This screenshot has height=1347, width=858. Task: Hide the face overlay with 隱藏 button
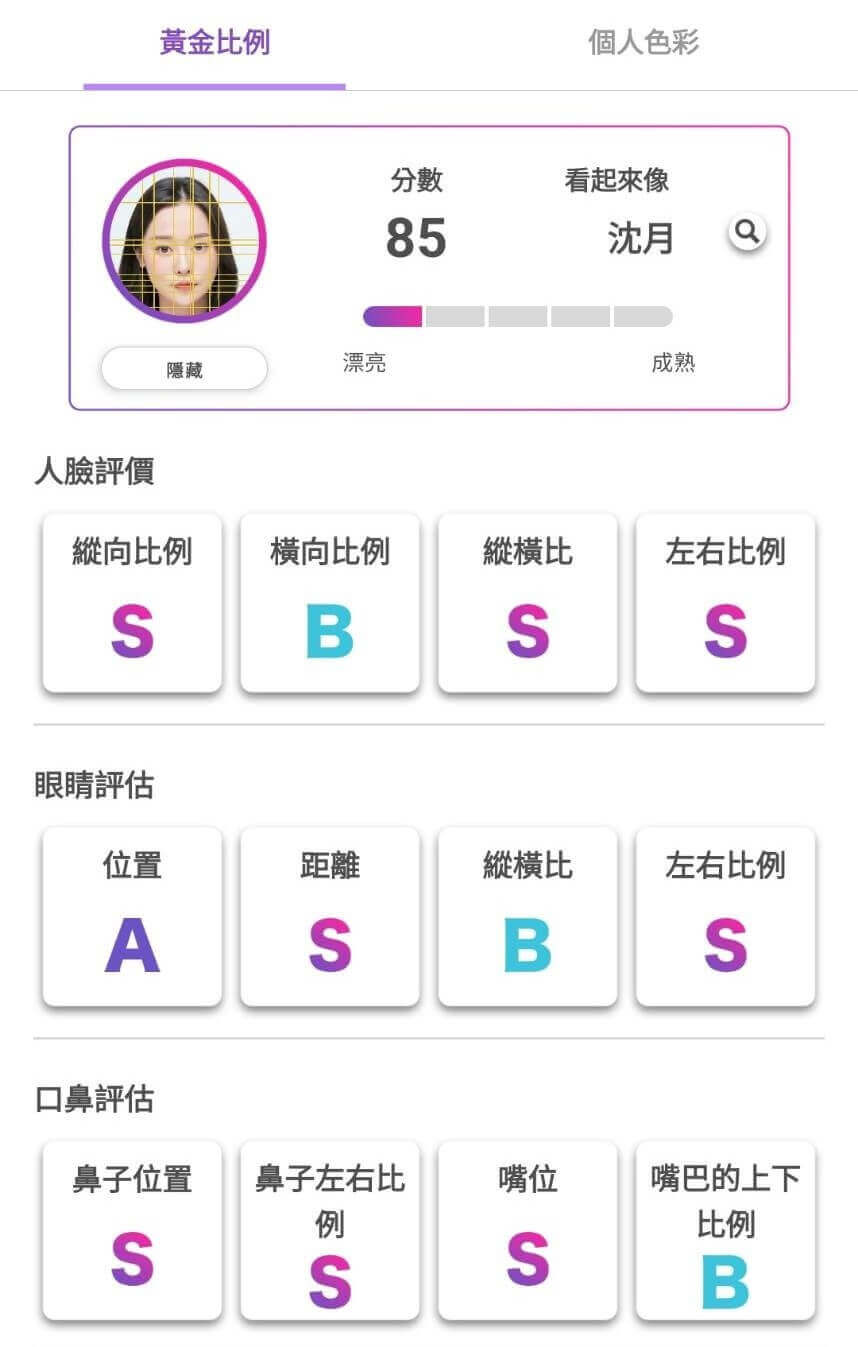183,368
